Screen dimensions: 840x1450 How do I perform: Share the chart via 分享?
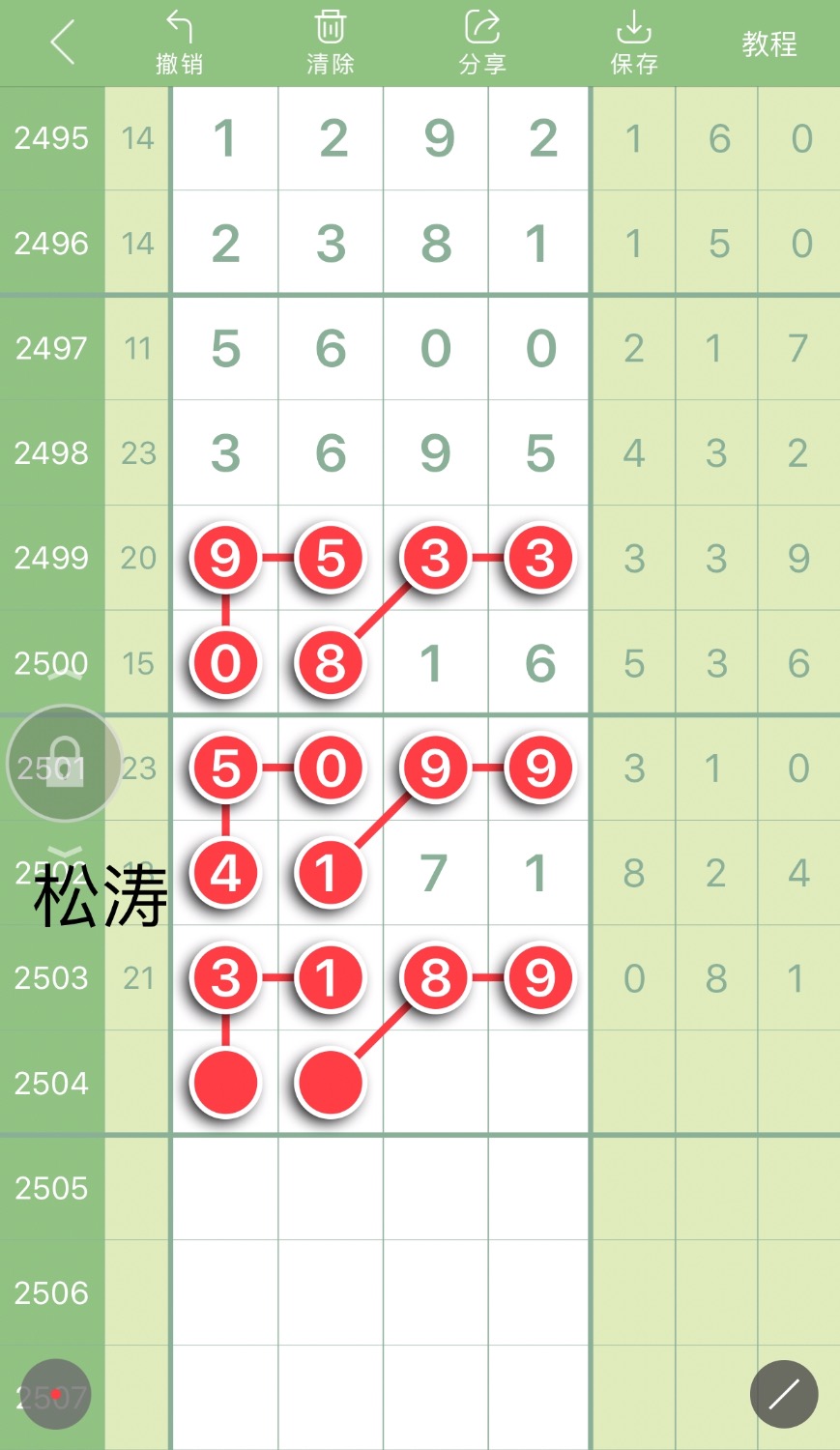(x=482, y=43)
